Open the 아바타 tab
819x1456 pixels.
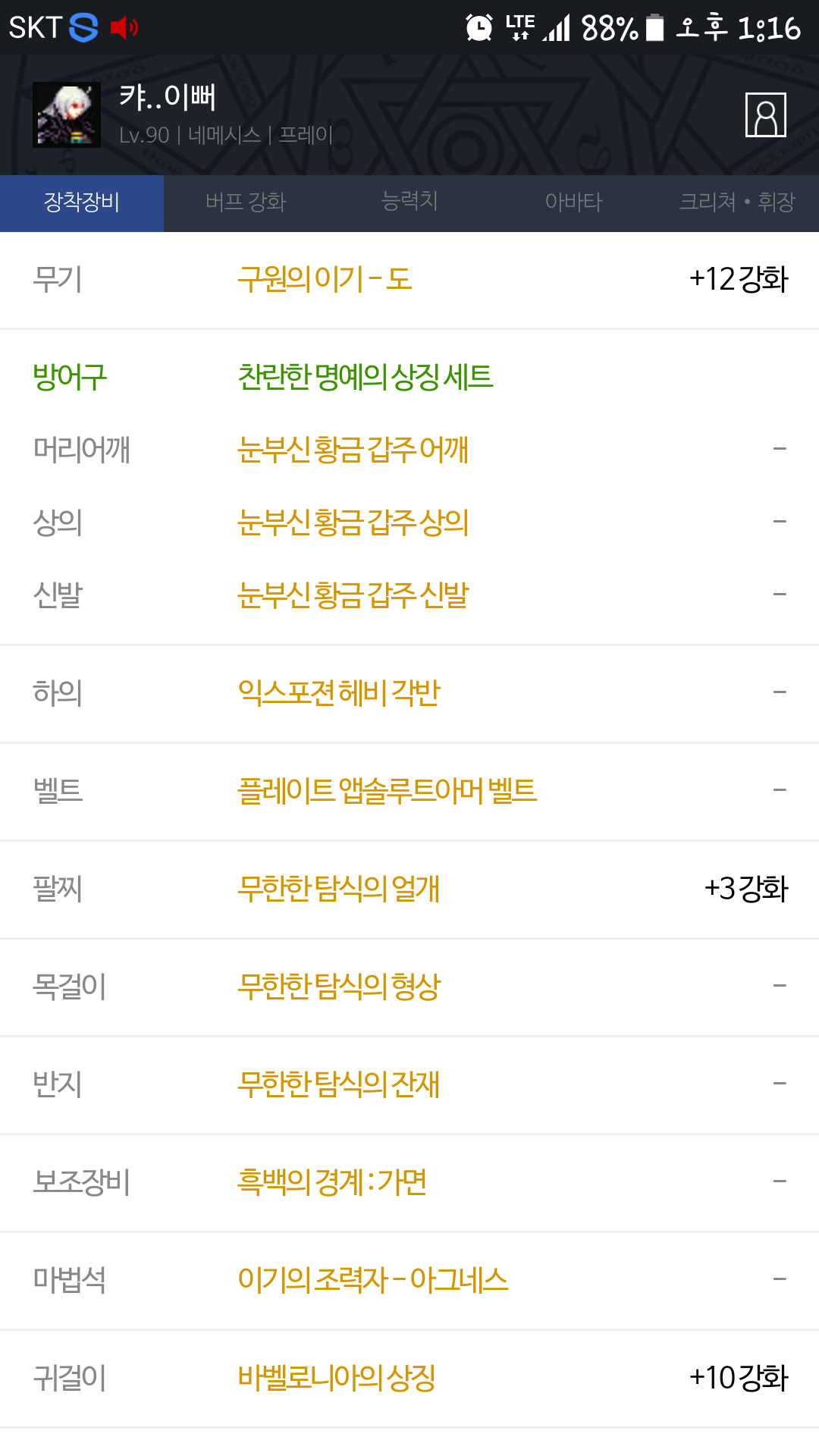[573, 202]
